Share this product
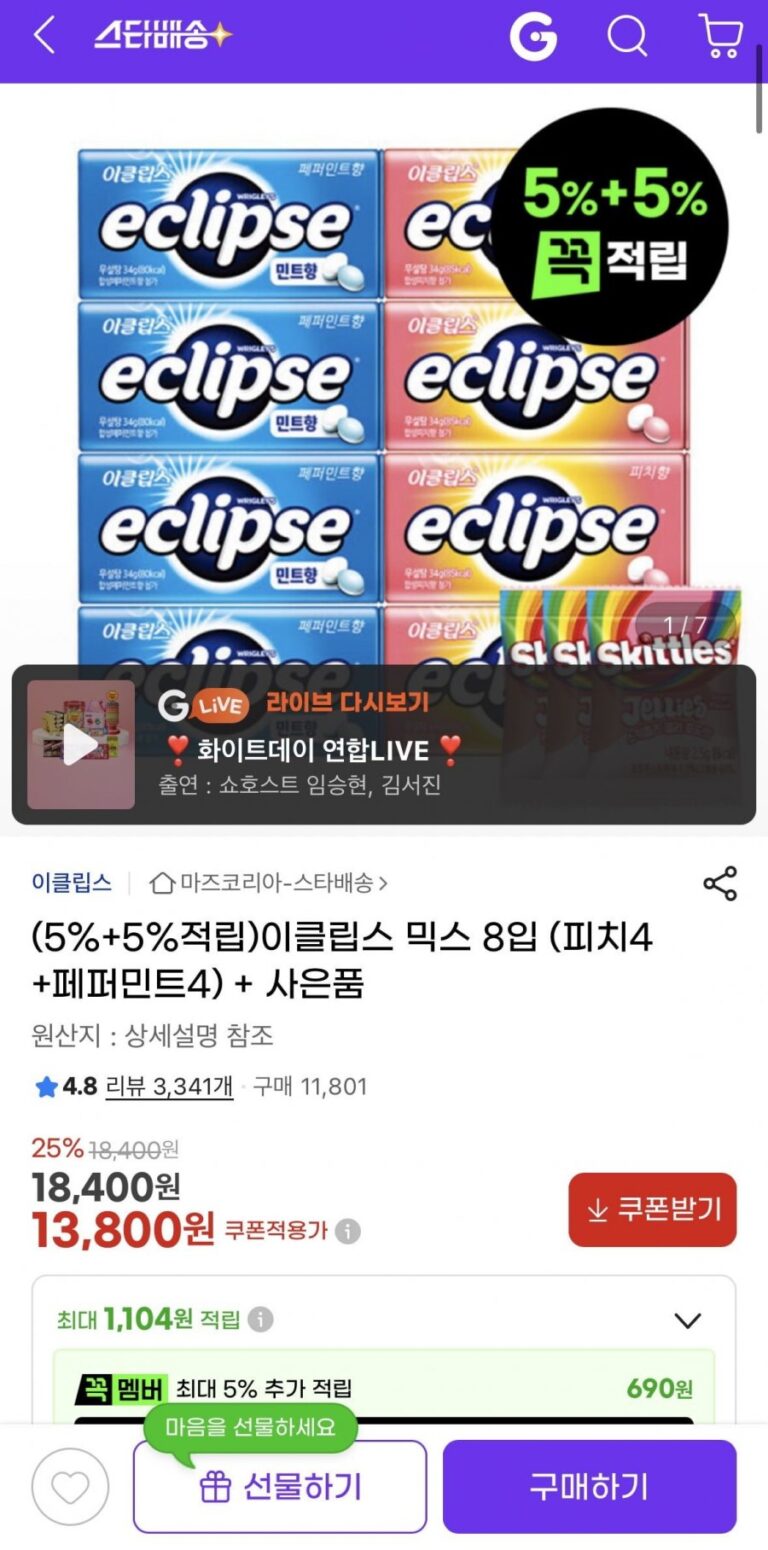Screen dimensions: 768x1550 pyautogui.click(x=720, y=884)
